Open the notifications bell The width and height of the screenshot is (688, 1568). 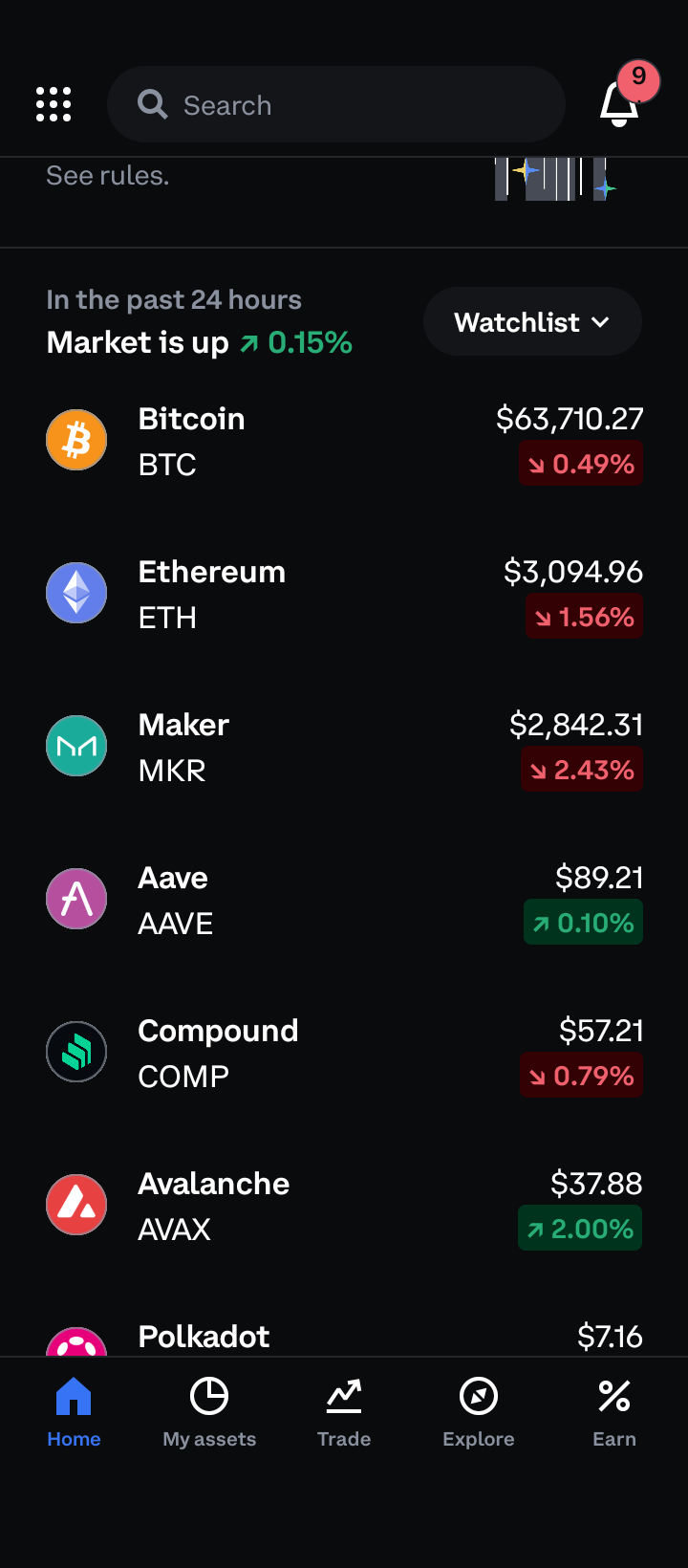619,104
